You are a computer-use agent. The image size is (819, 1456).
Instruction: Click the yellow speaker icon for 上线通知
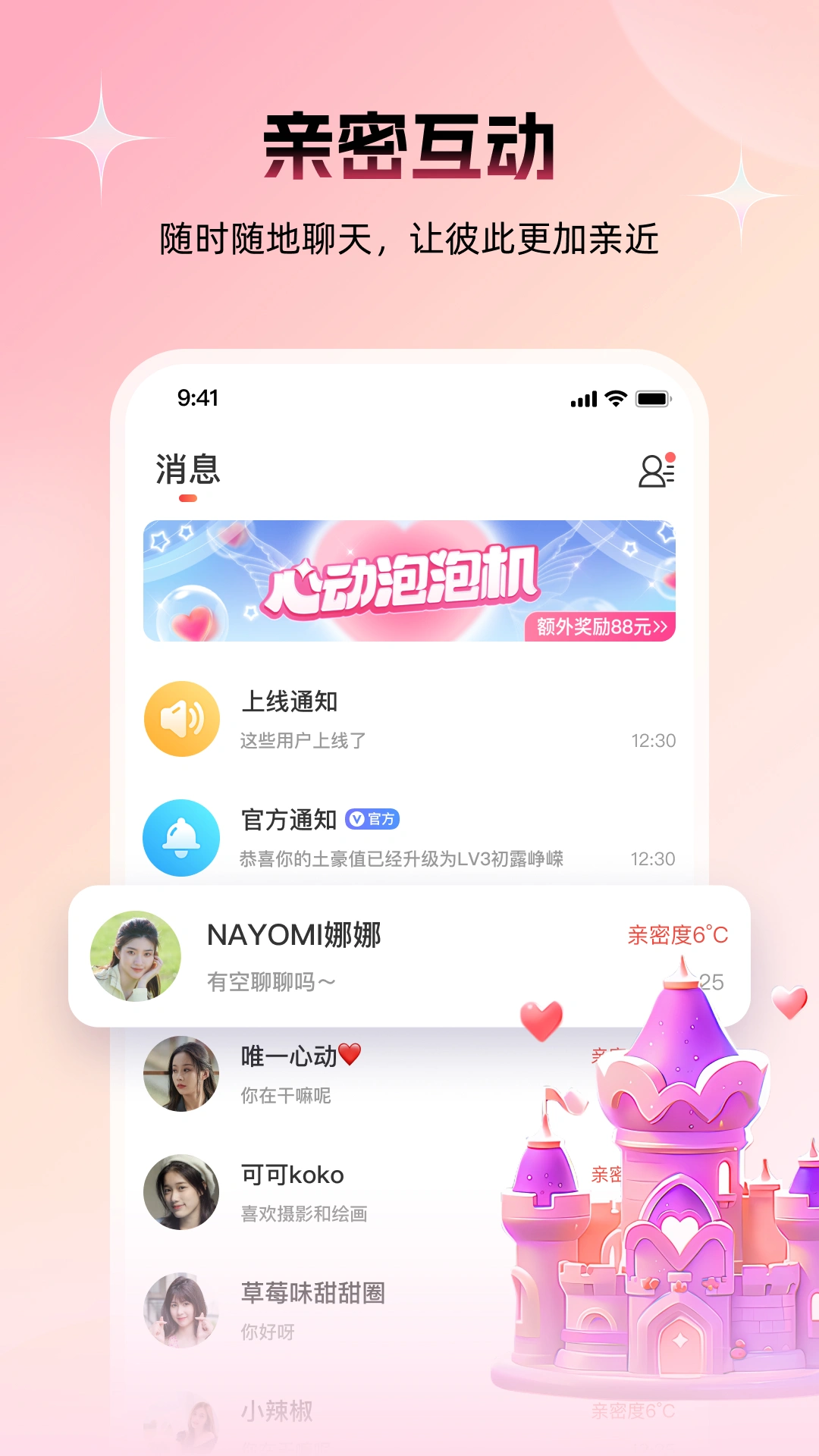click(180, 717)
